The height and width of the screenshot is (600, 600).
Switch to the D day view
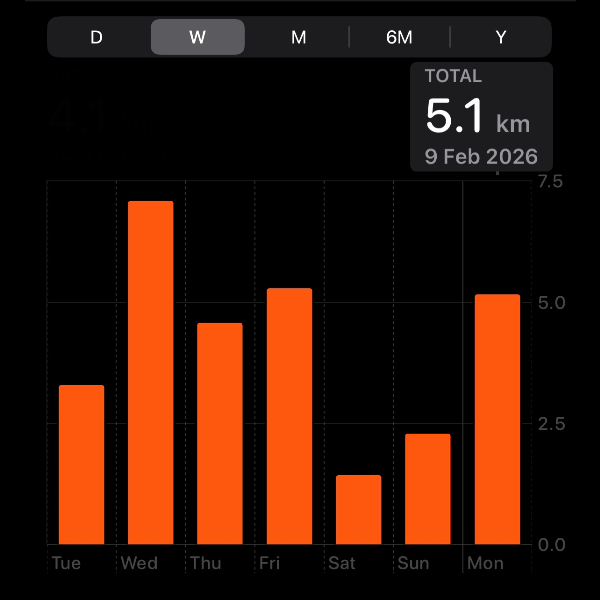click(97, 37)
